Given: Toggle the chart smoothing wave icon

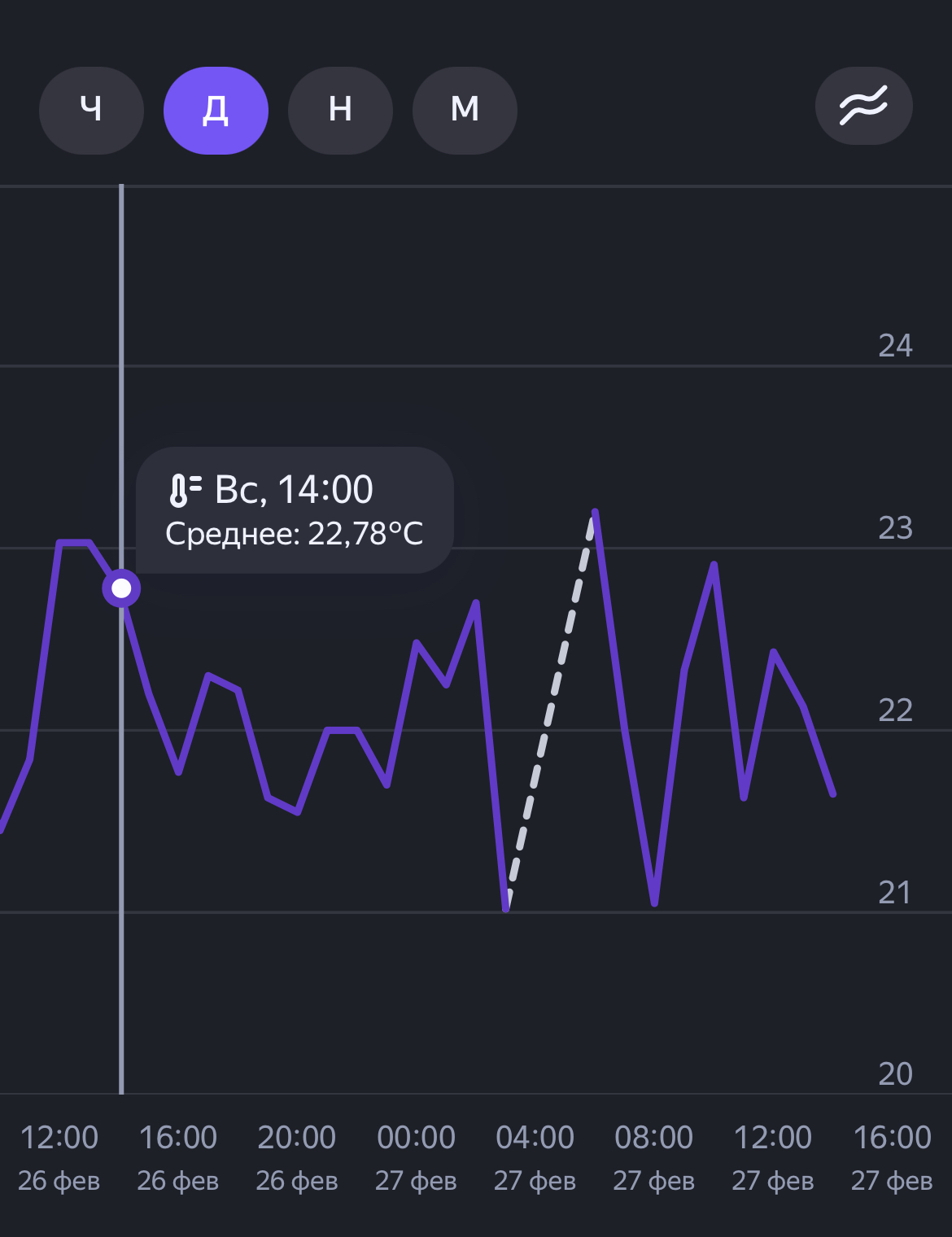Looking at the screenshot, I should [x=863, y=107].
